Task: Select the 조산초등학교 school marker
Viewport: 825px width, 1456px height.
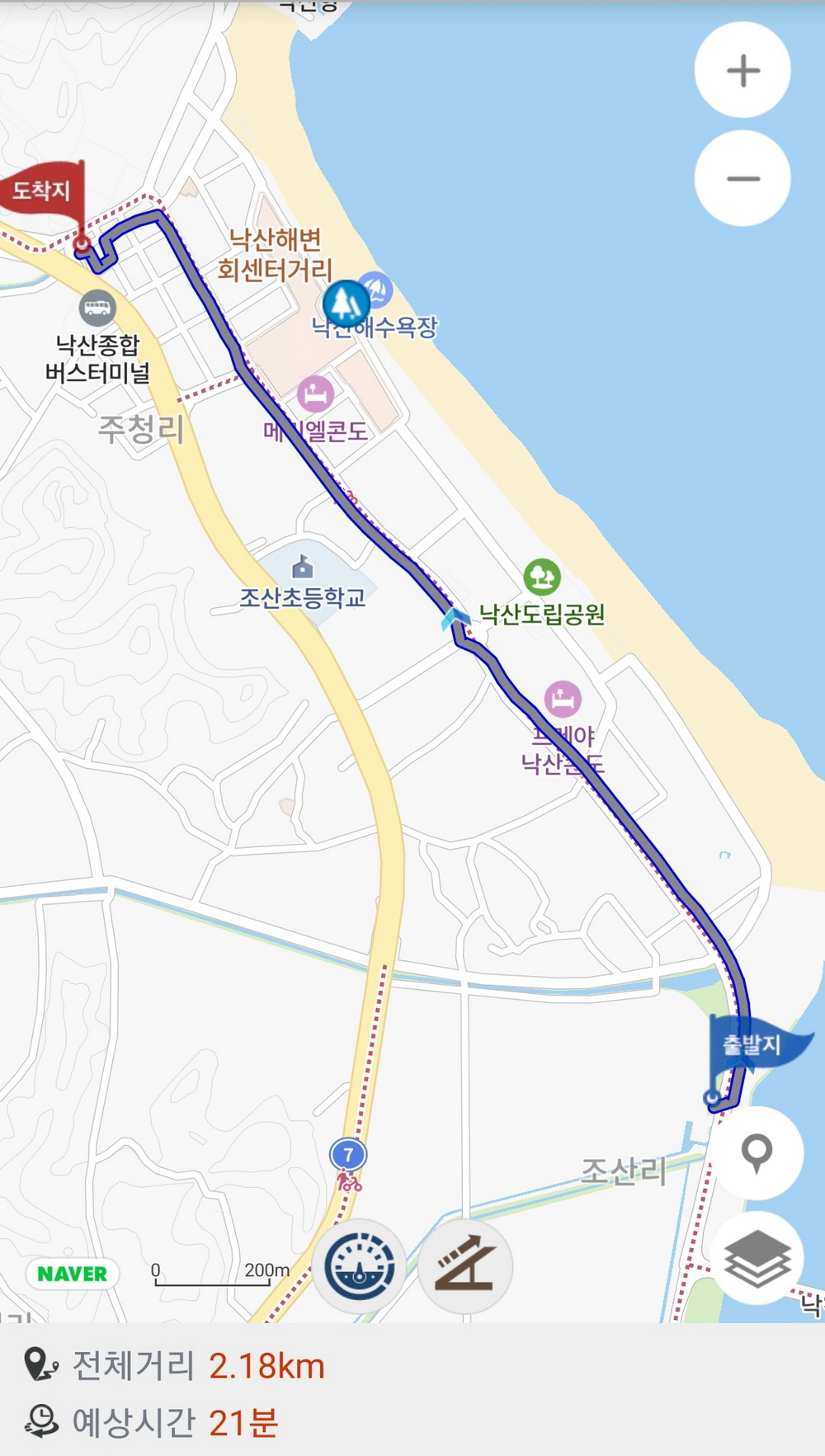Action: 303,568
